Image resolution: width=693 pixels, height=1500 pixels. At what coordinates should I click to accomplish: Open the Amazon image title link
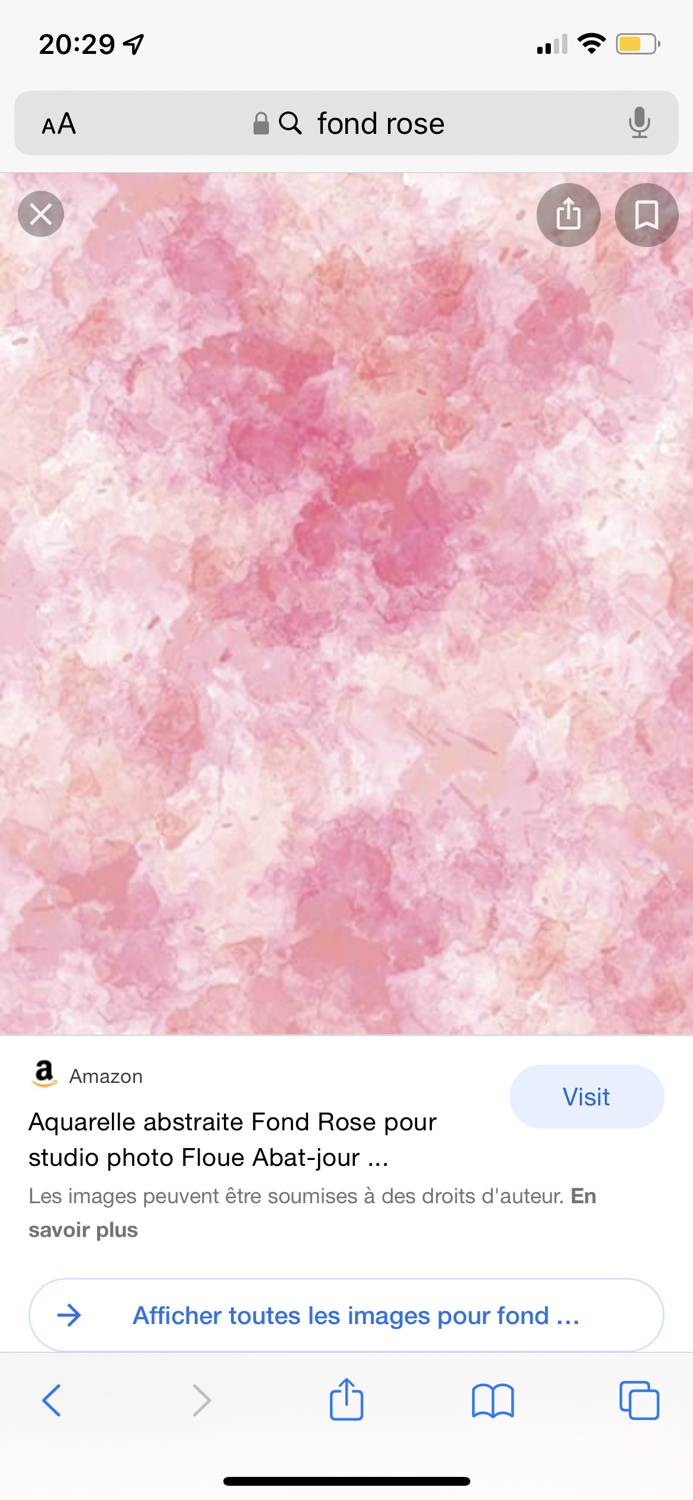coord(232,1140)
